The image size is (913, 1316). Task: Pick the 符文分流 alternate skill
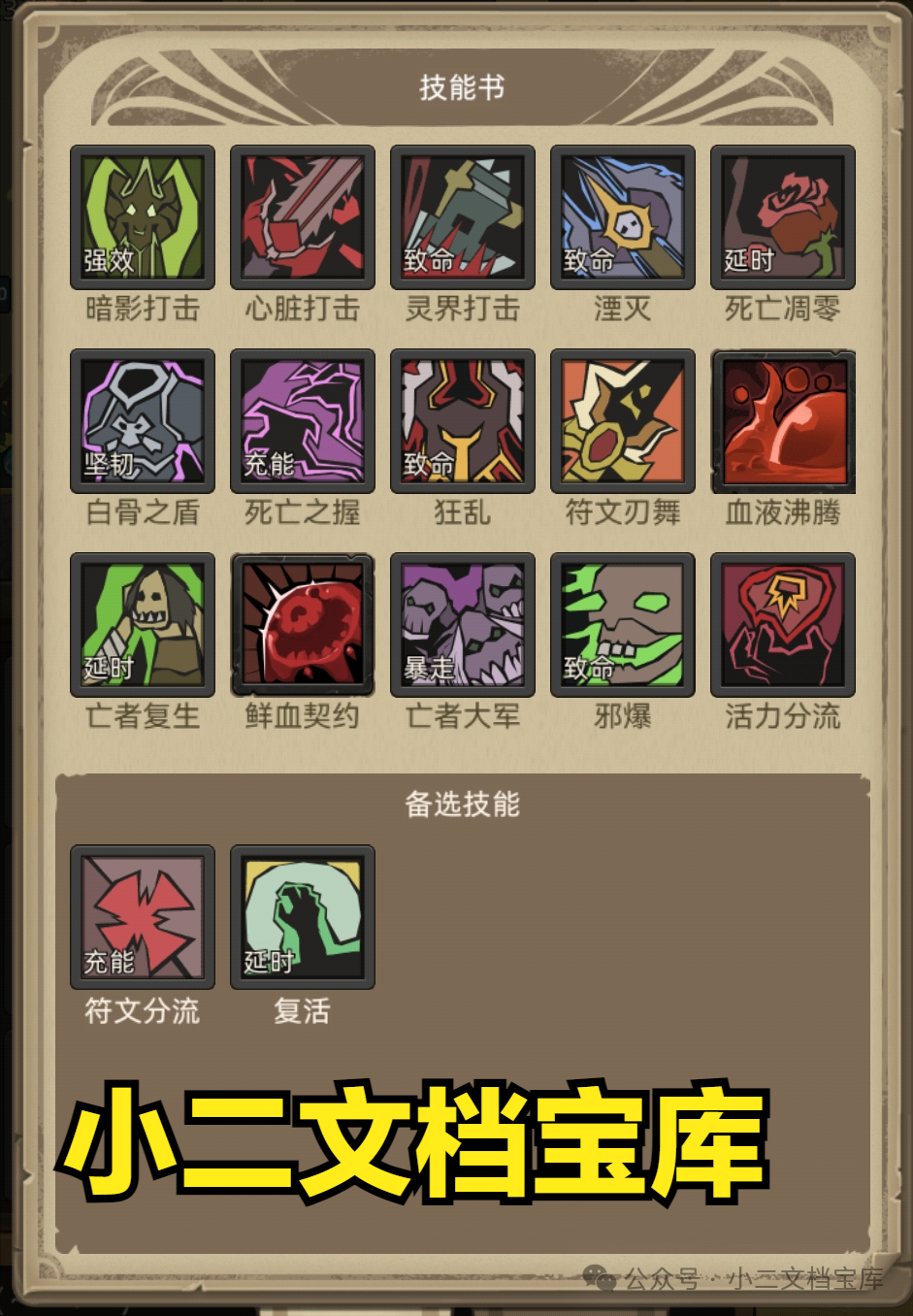[143, 917]
